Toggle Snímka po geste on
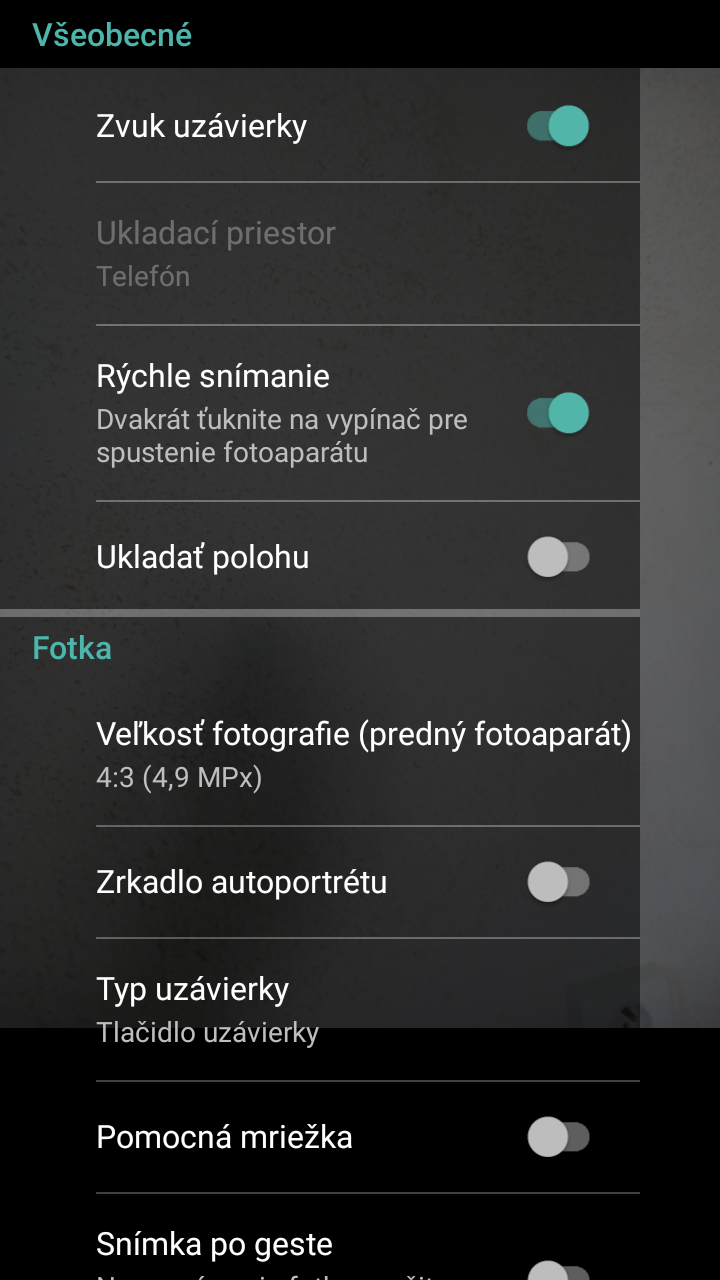 (x=558, y=1268)
